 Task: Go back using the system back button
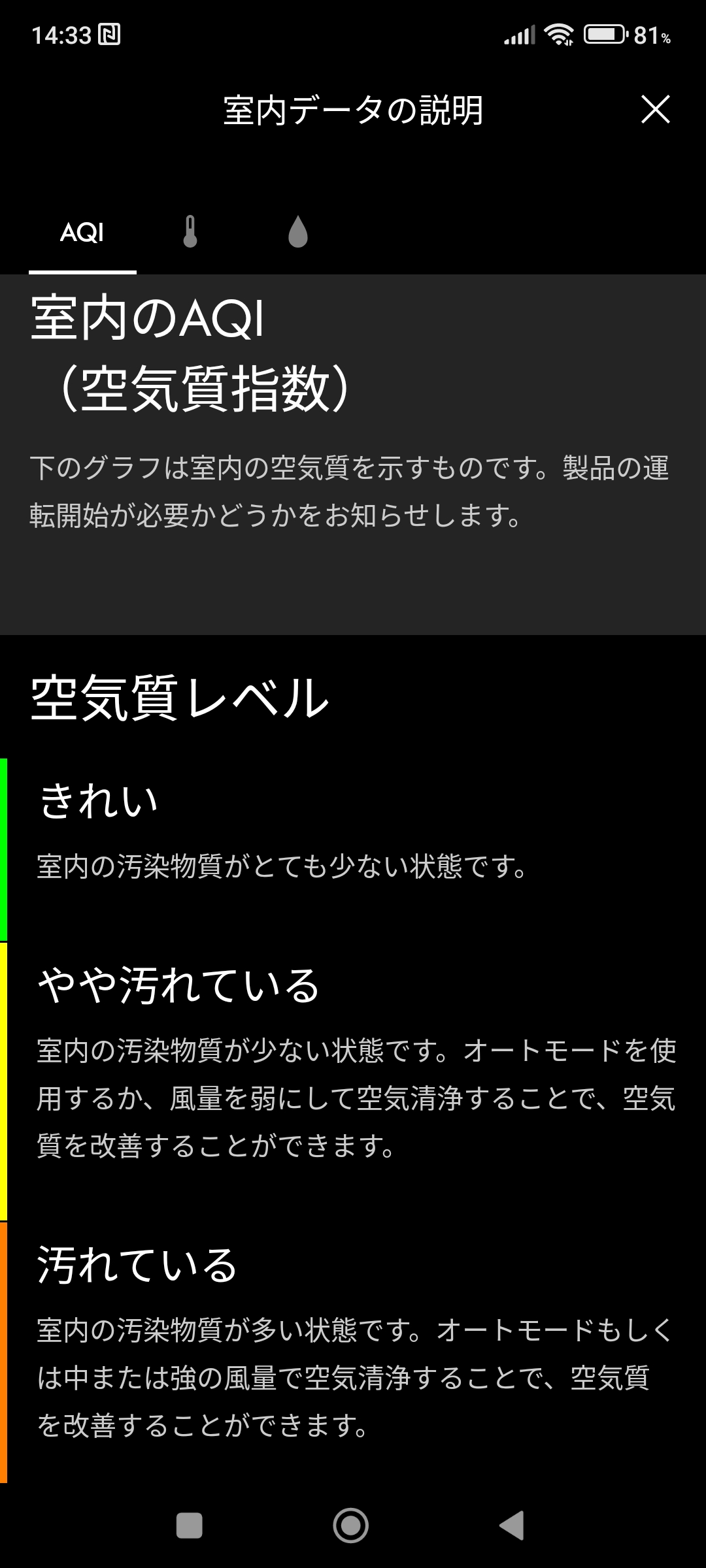coord(512,1526)
